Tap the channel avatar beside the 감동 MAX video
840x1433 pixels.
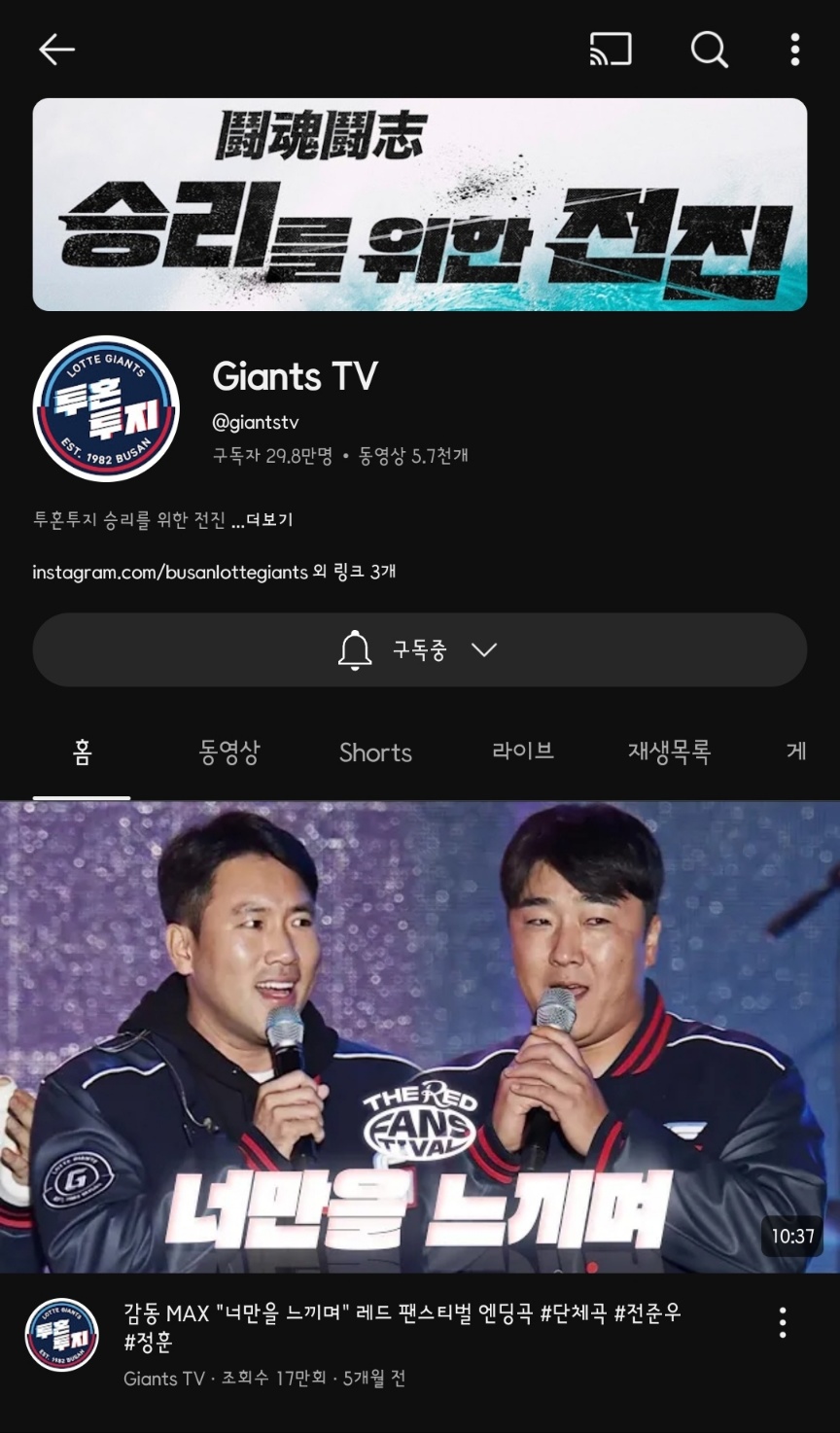[x=61, y=1334]
